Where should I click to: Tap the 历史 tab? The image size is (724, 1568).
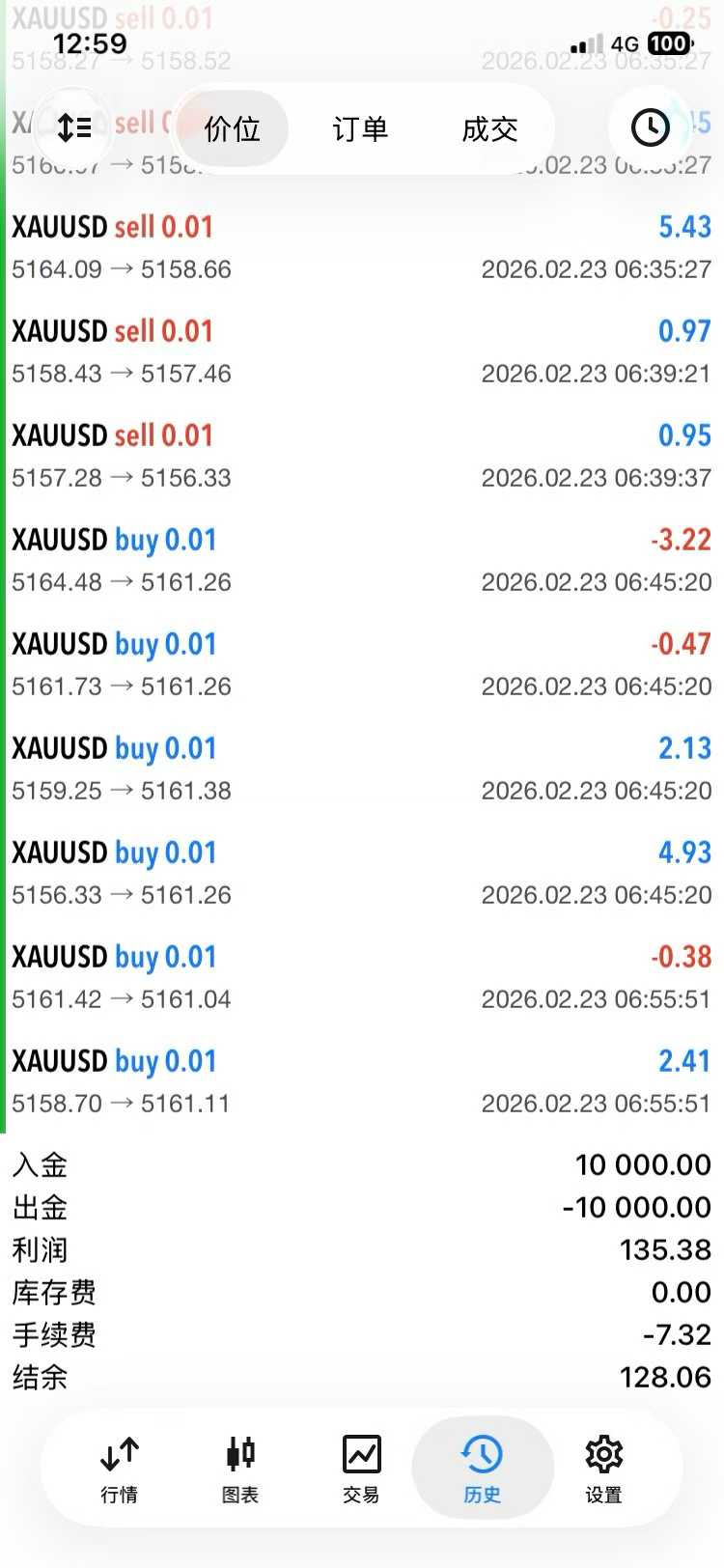[x=482, y=1470]
